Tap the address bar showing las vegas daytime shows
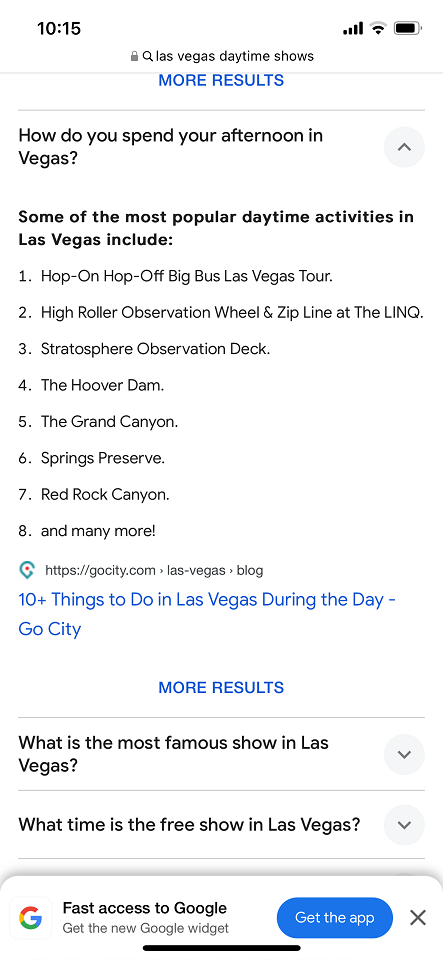 pyautogui.click(x=222, y=56)
